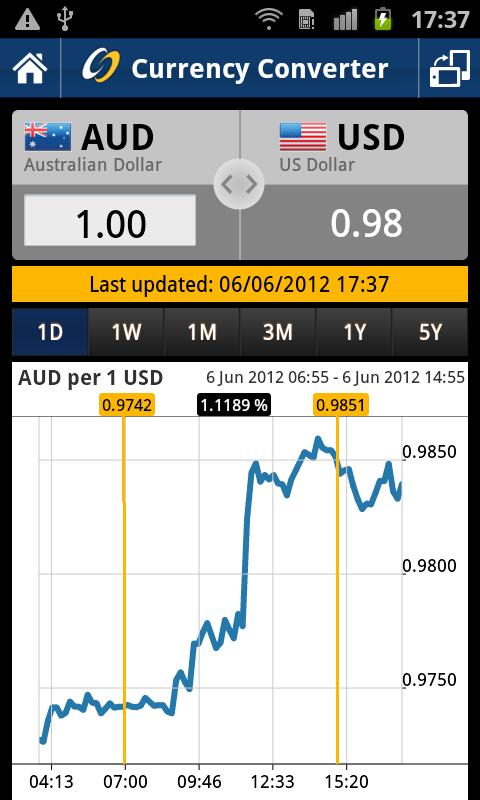Tap the 0.9742 chart marker
This screenshot has width=480, height=800.
127,406
